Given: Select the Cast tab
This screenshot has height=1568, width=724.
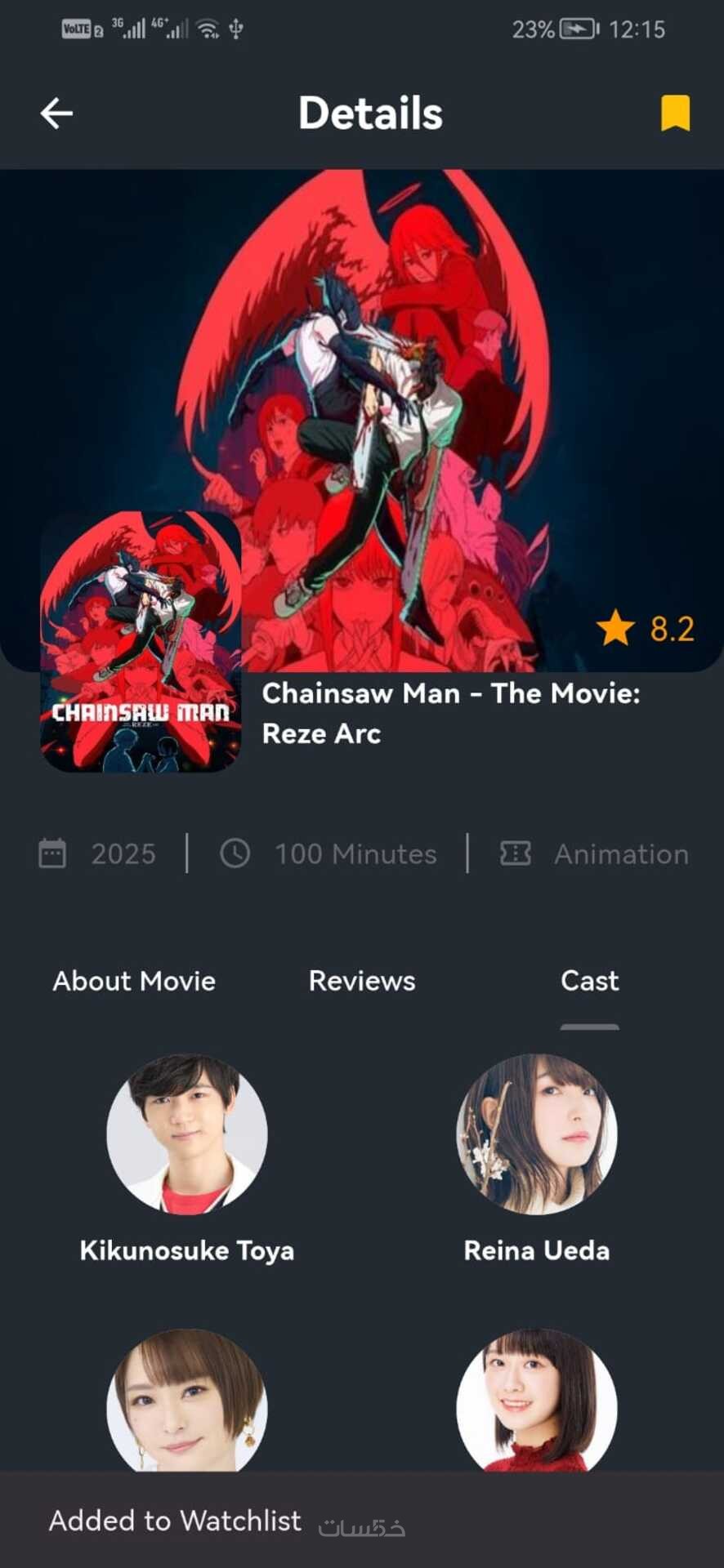Looking at the screenshot, I should pyautogui.click(x=589, y=981).
